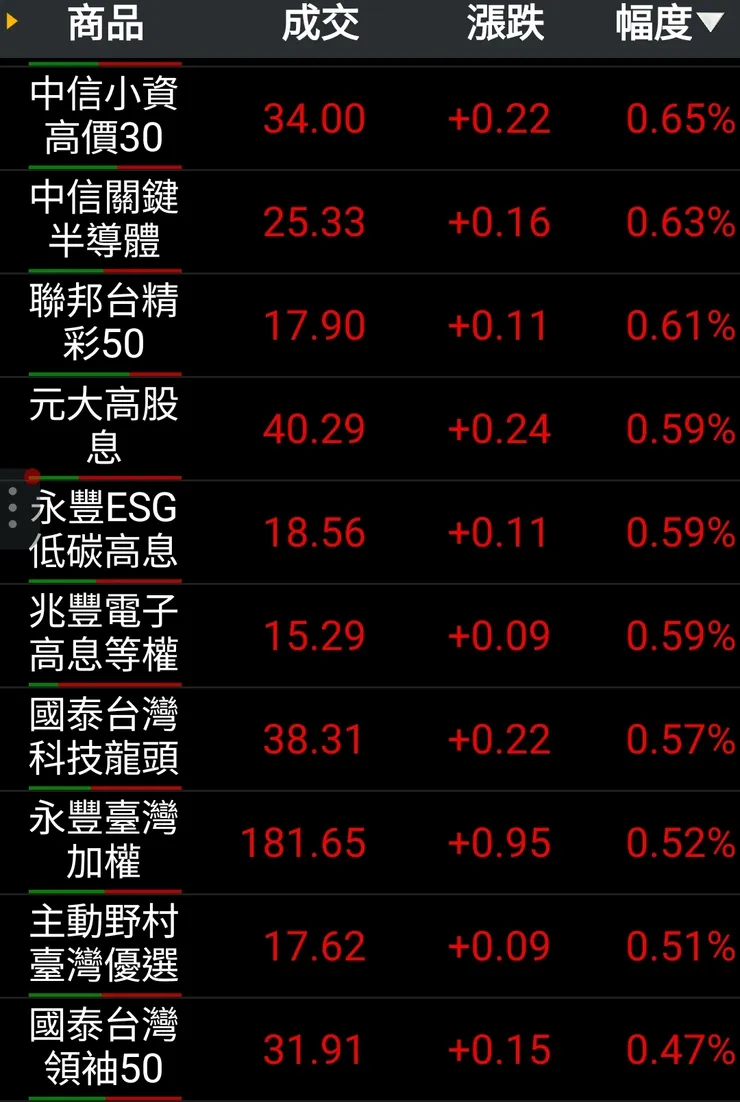Open the 中信關鍵半導體 quote row
The height and width of the screenshot is (1102, 740).
pyautogui.click(x=104, y=220)
